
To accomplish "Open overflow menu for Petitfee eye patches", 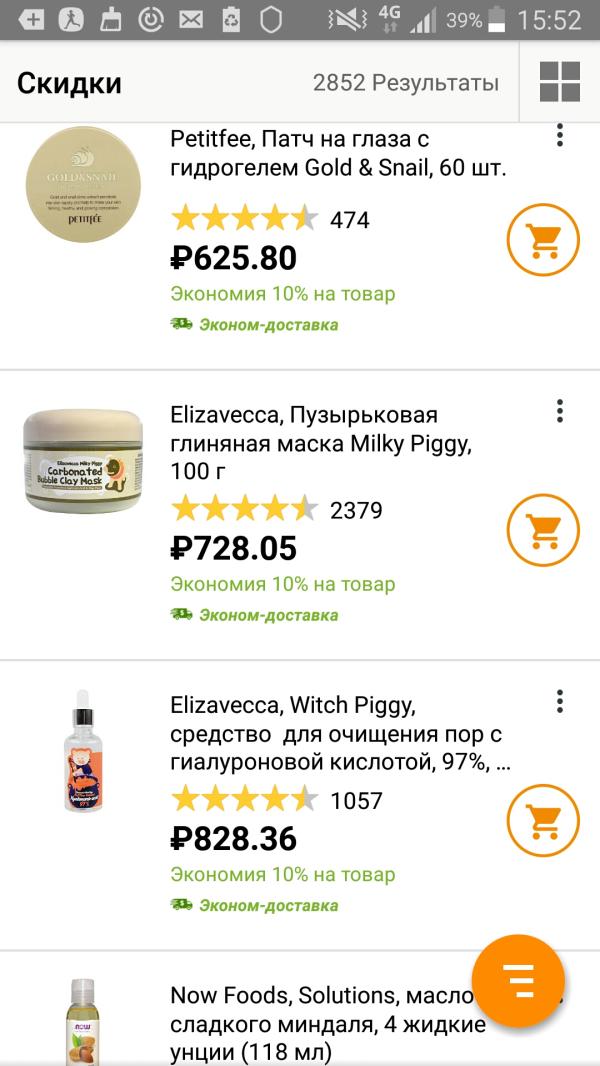I will click(560, 136).
